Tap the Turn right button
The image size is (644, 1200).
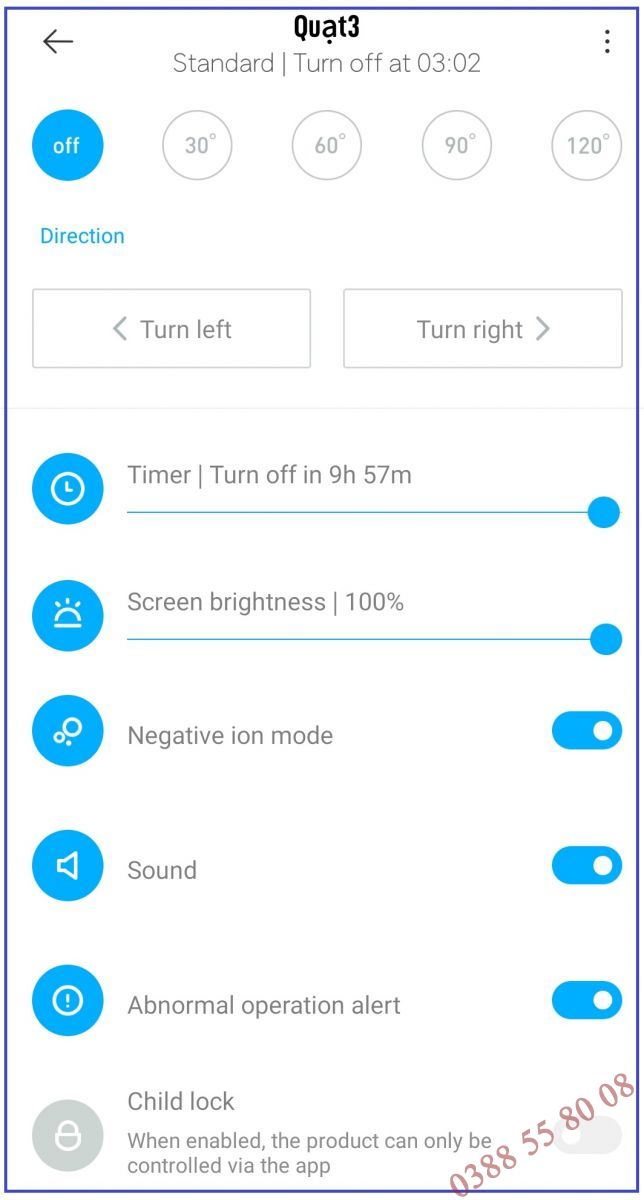click(483, 329)
